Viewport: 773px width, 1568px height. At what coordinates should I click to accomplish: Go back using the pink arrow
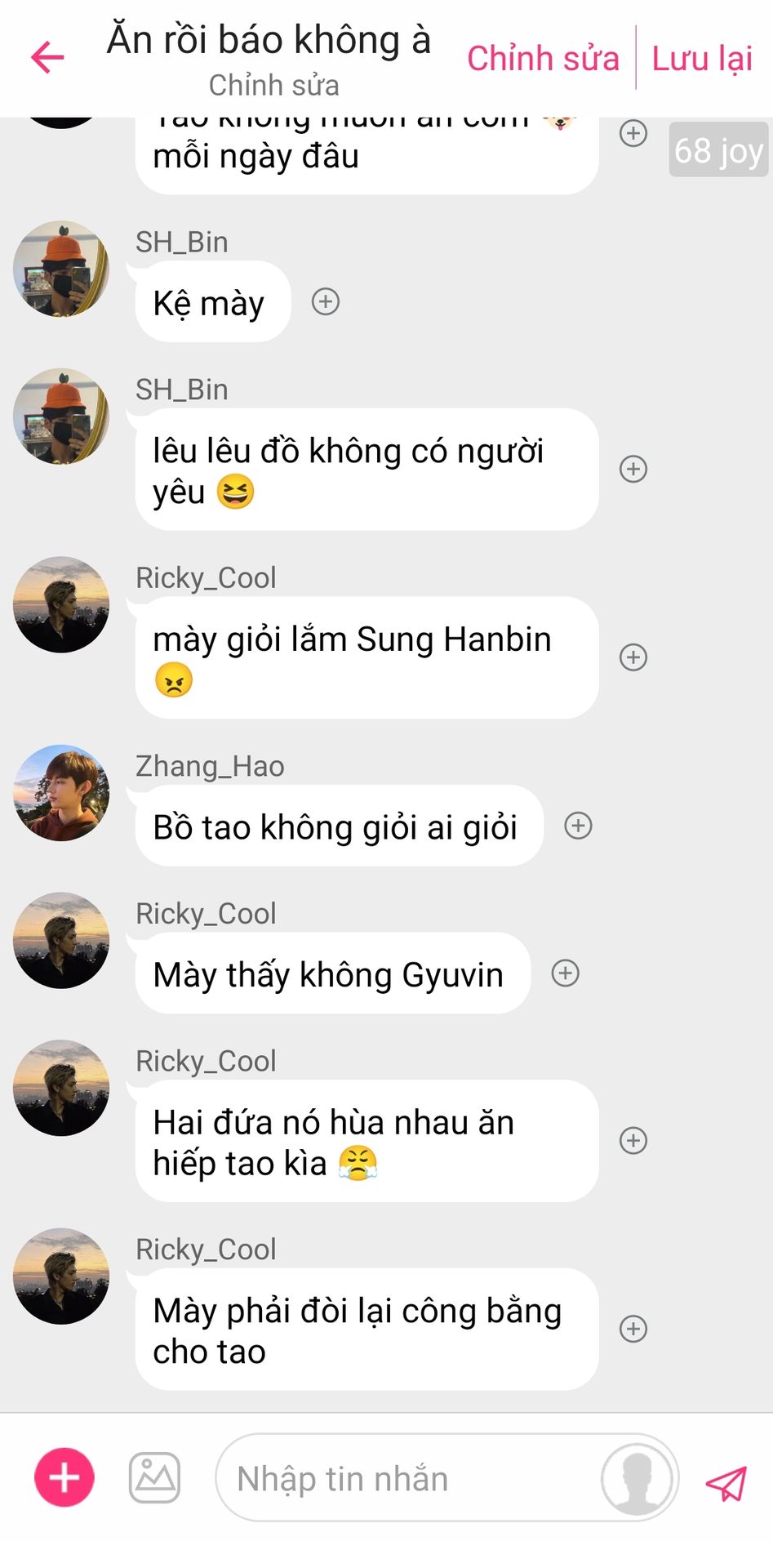click(x=47, y=57)
